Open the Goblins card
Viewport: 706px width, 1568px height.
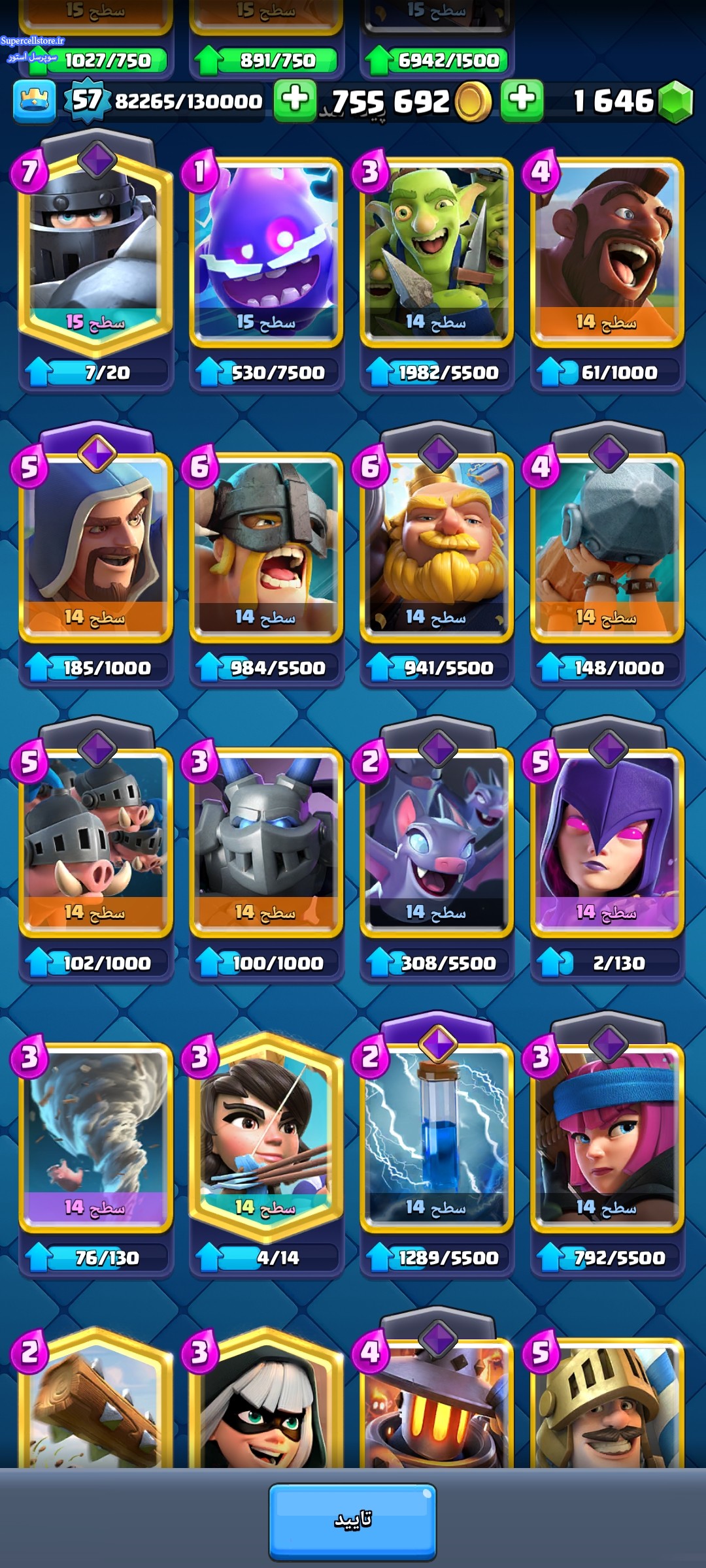coord(437,248)
